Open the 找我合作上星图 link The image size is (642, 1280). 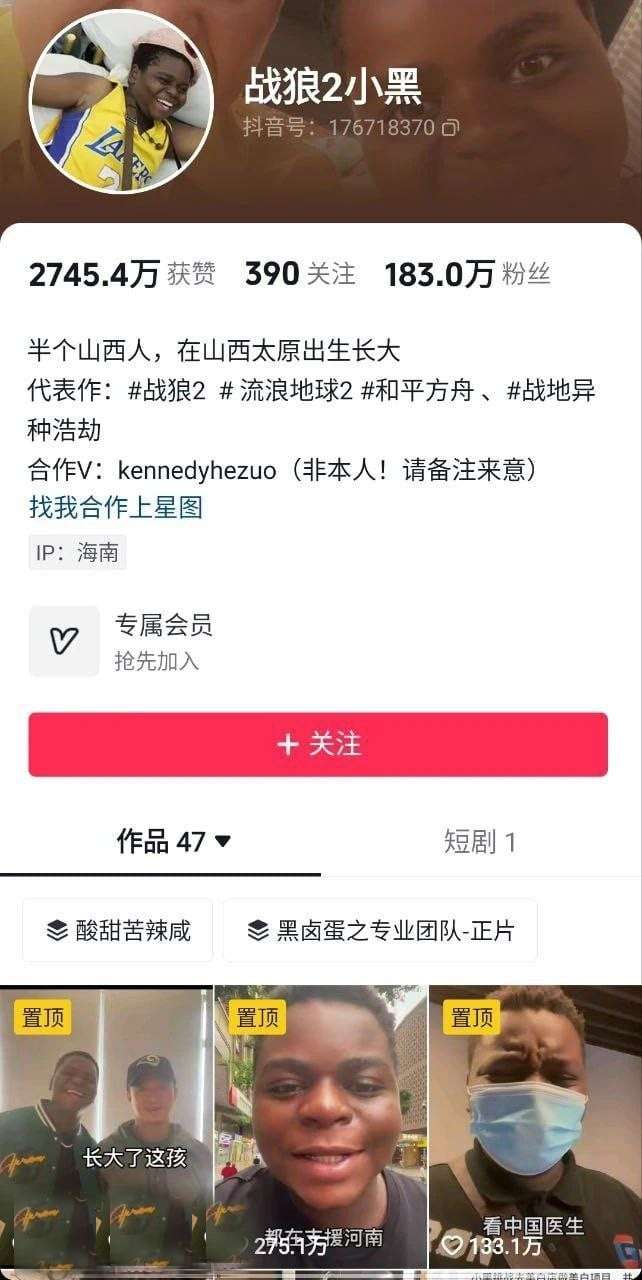point(115,507)
